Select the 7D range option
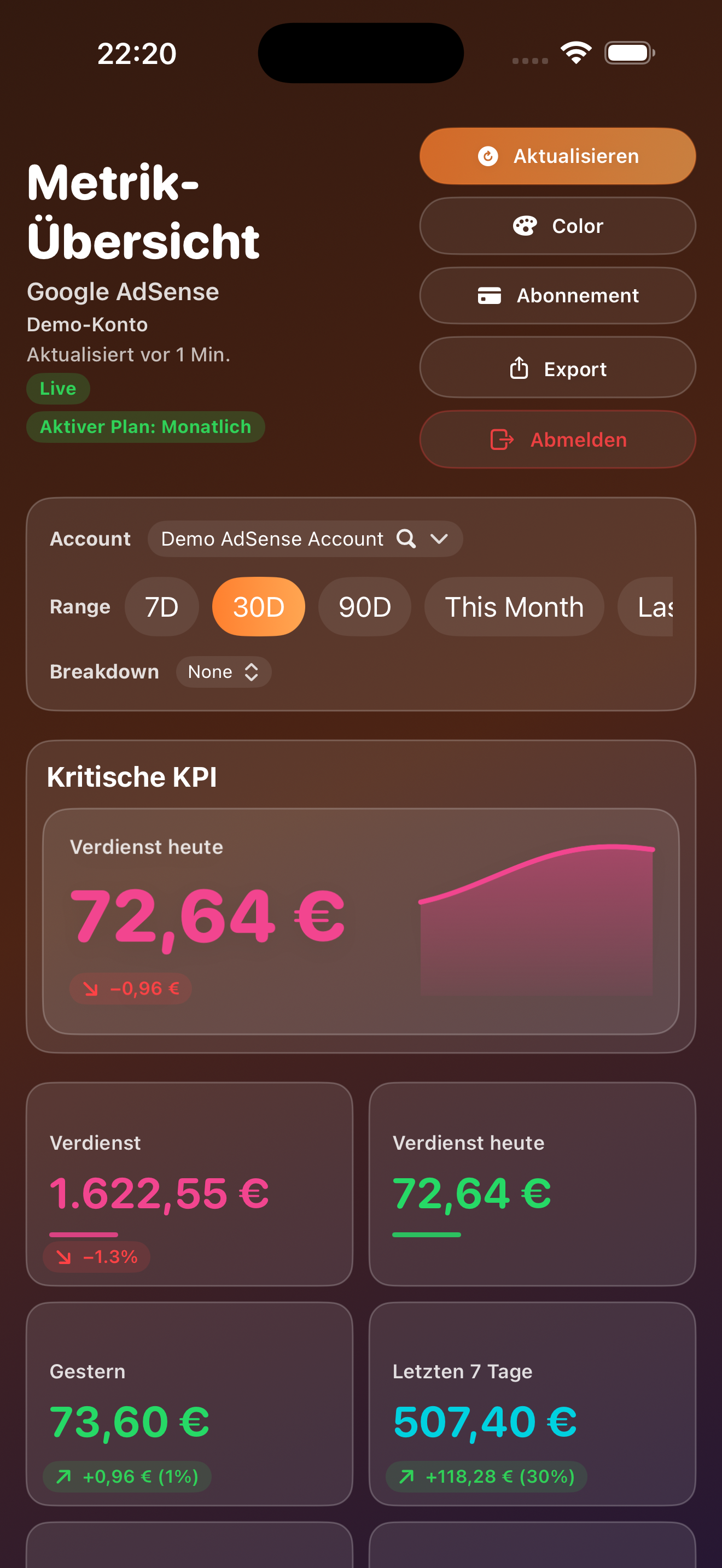The width and height of the screenshot is (722, 1568). tap(161, 607)
